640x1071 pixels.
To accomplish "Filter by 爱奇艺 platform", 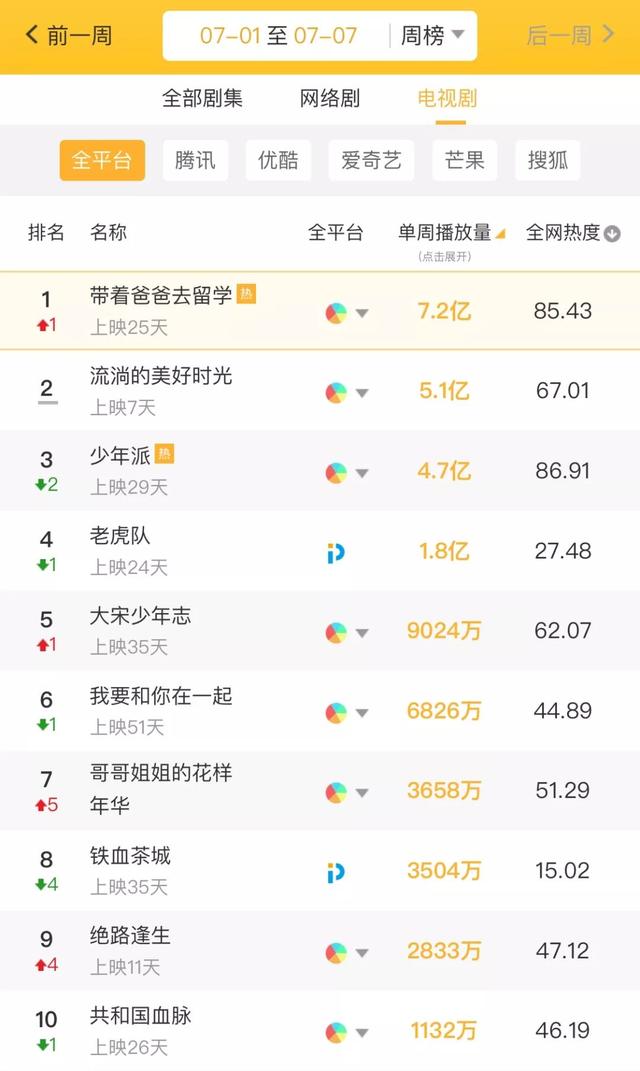I will 371,161.
